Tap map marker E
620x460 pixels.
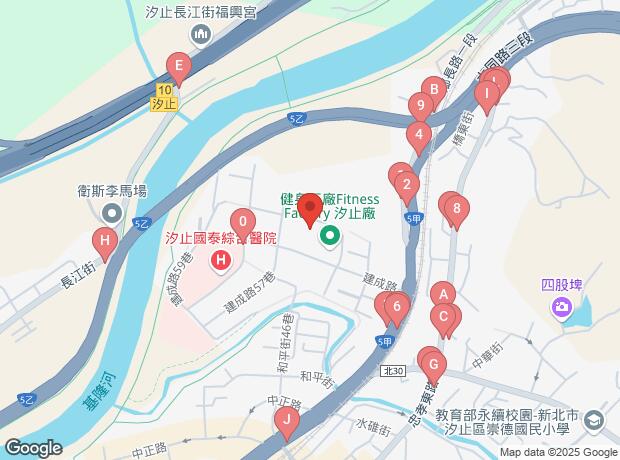[179, 69]
